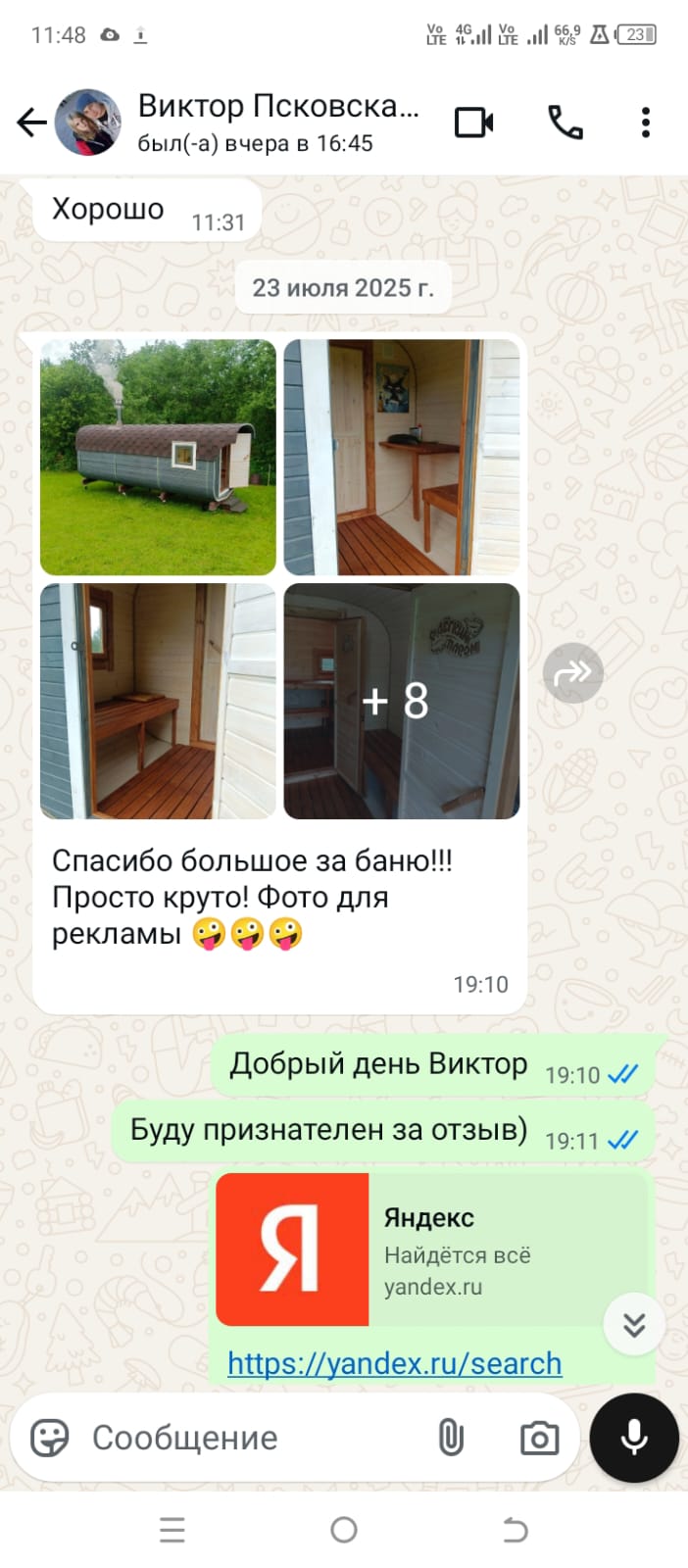This screenshot has width=688, height=1568.
Task: Open the camera from the input bar
Action: pos(539,1438)
